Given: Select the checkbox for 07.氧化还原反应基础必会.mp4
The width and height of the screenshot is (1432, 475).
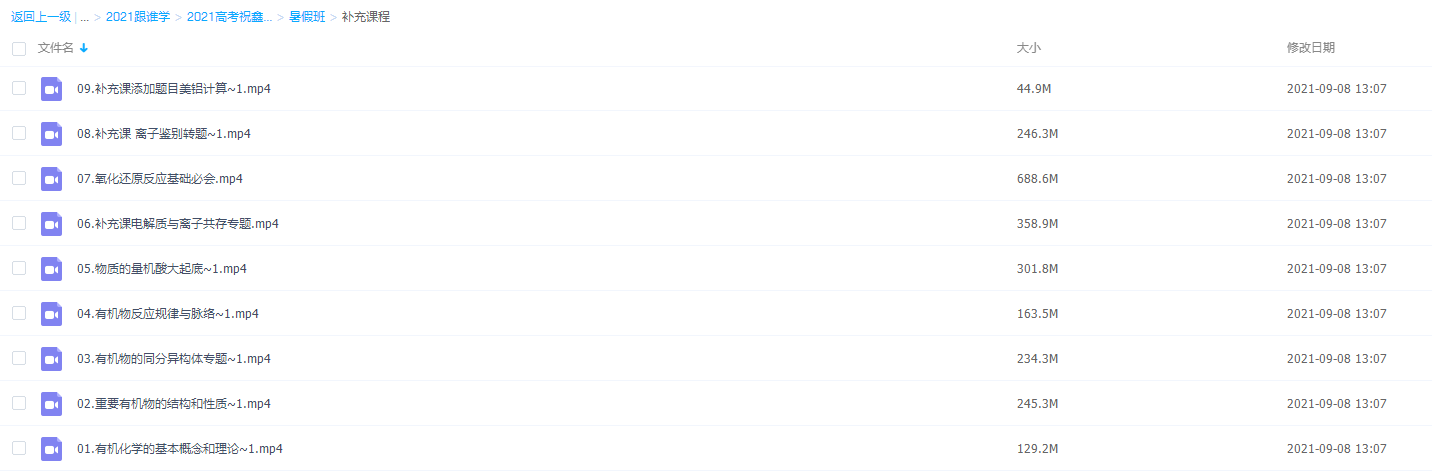Looking at the screenshot, I should pyautogui.click(x=19, y=178).
